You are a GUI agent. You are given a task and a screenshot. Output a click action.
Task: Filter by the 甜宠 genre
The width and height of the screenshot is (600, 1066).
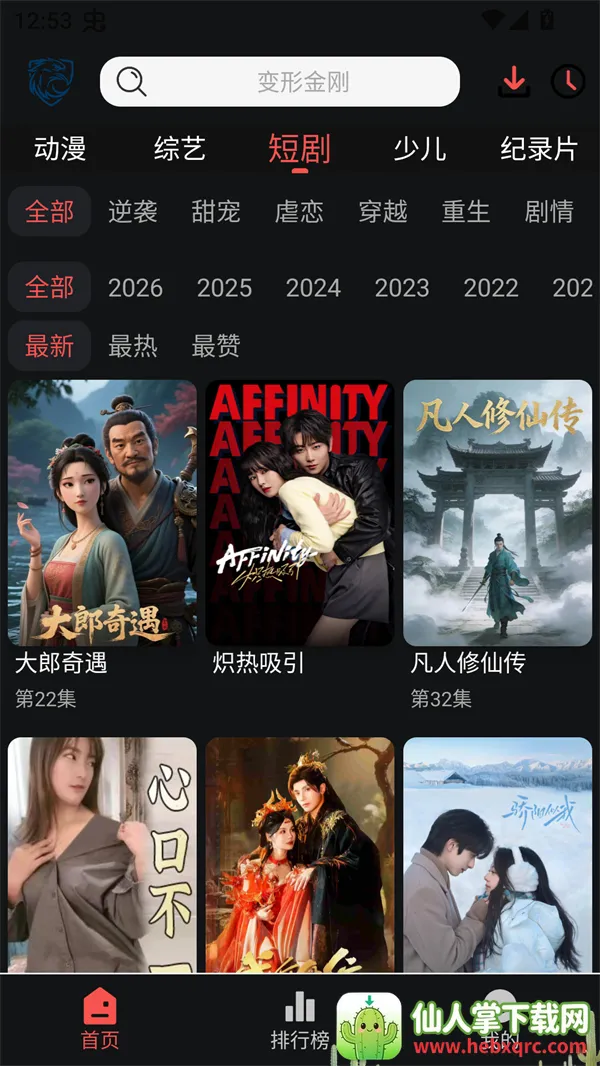pyautogui.click(x=216, y=211)
